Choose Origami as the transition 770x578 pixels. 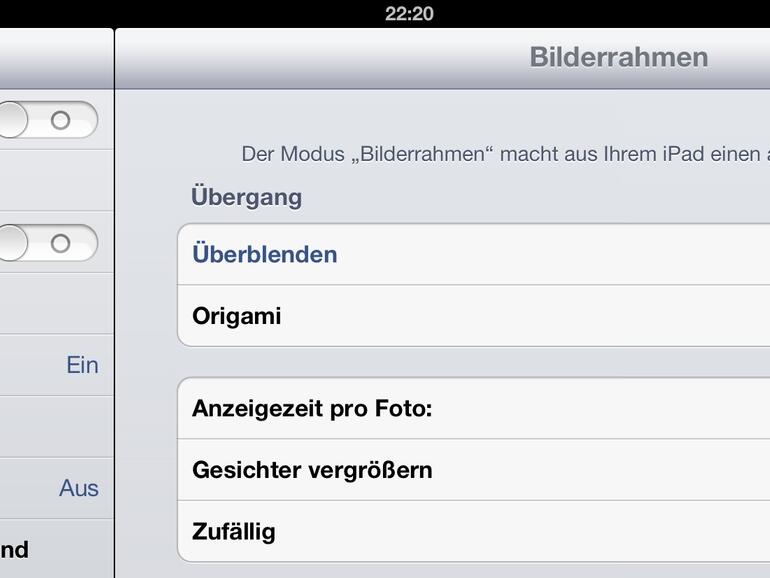470,316
